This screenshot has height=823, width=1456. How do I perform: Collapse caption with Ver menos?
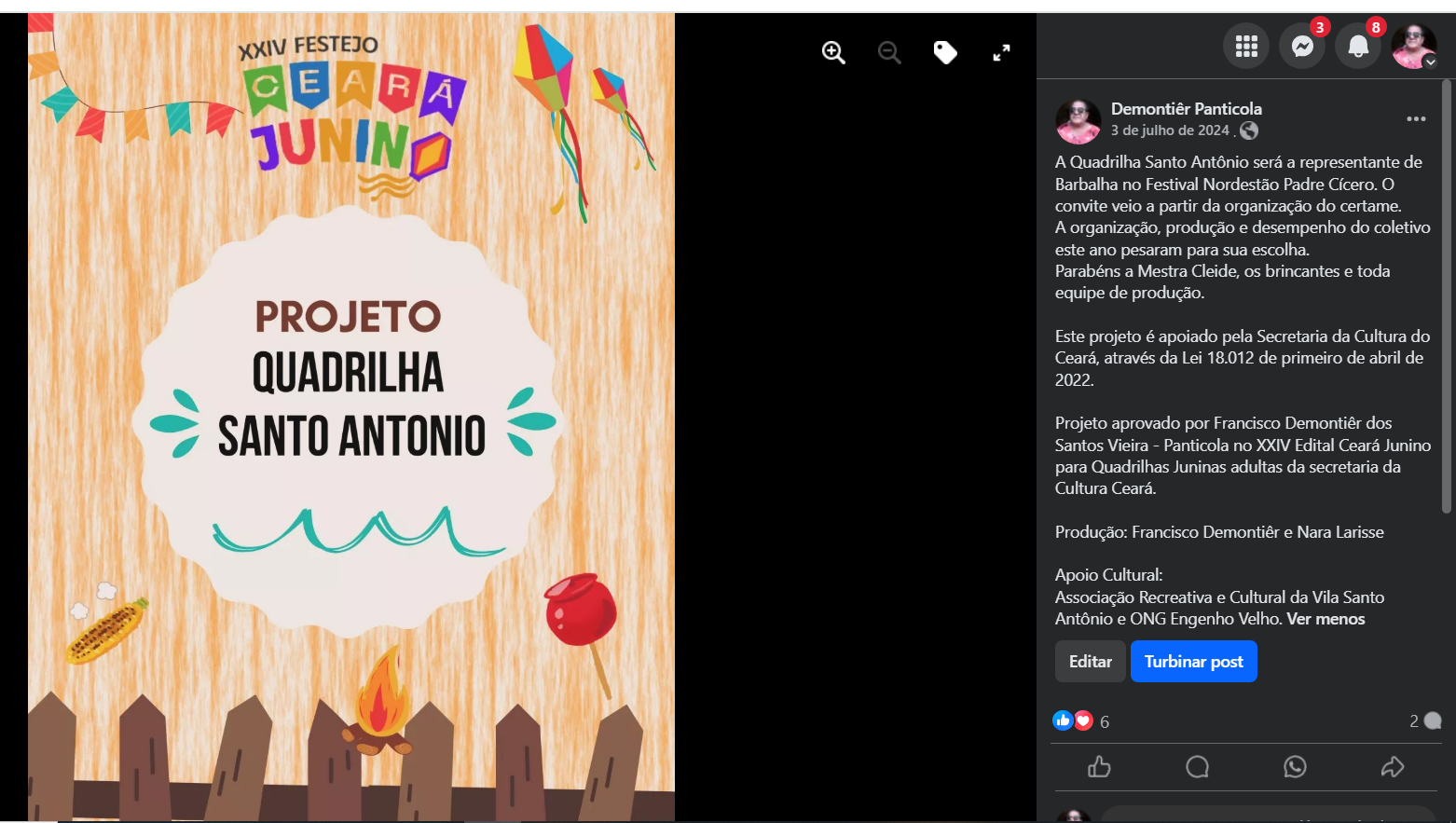pos(1326,619)
